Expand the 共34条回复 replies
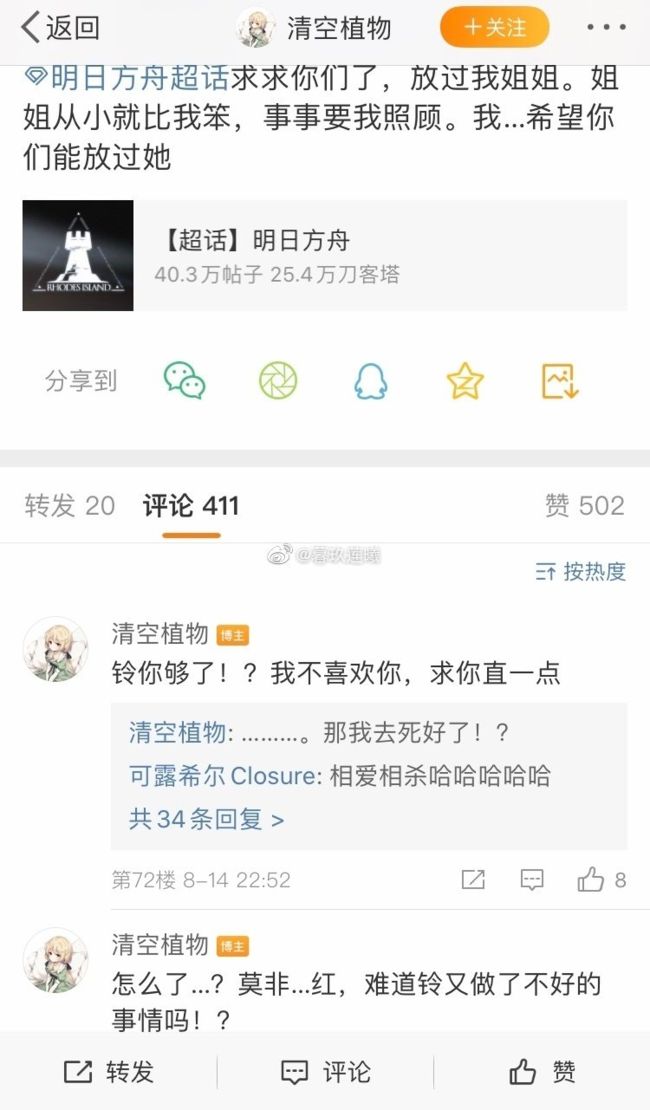This screenshot has height=1110, width=650. (206, 820)
